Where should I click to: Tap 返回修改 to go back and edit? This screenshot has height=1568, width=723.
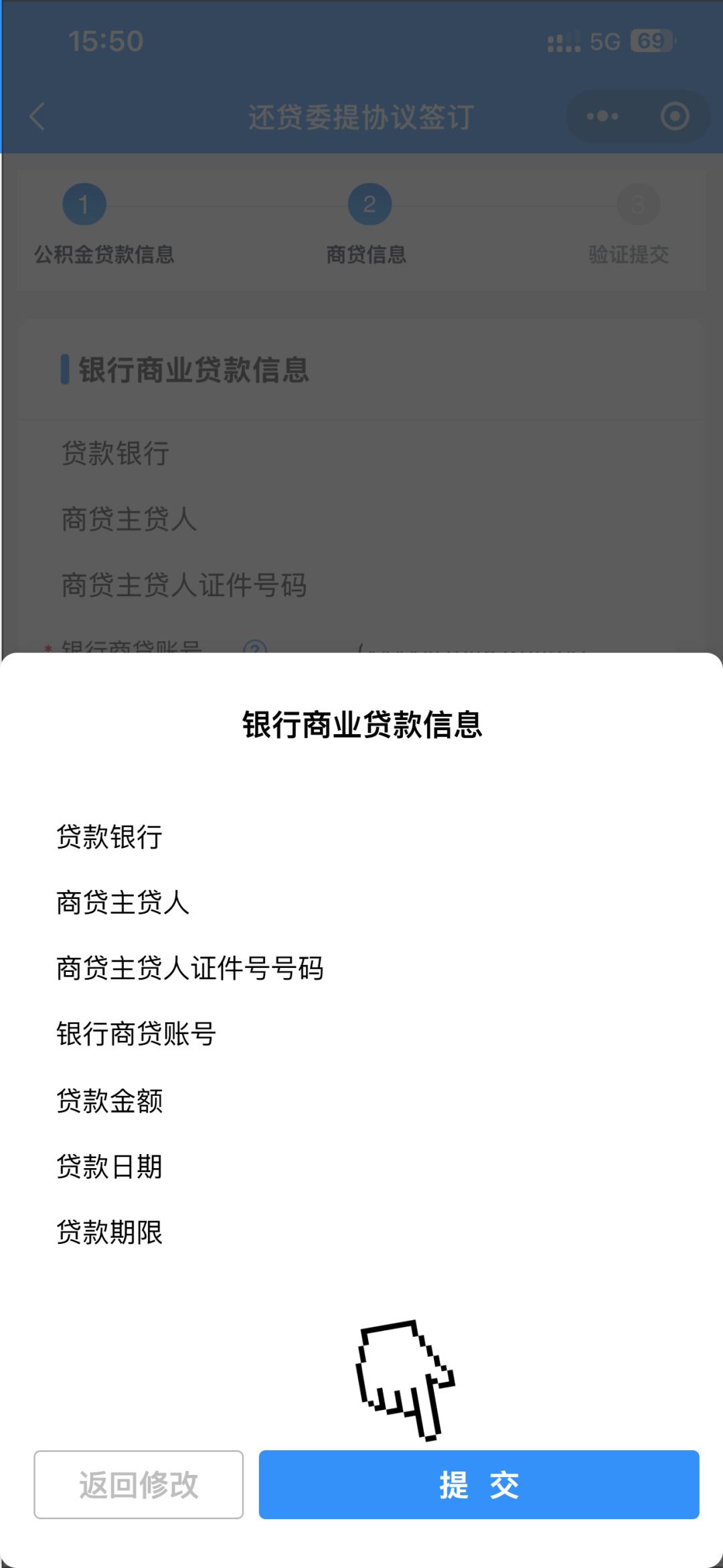(x=139, y=1484)
